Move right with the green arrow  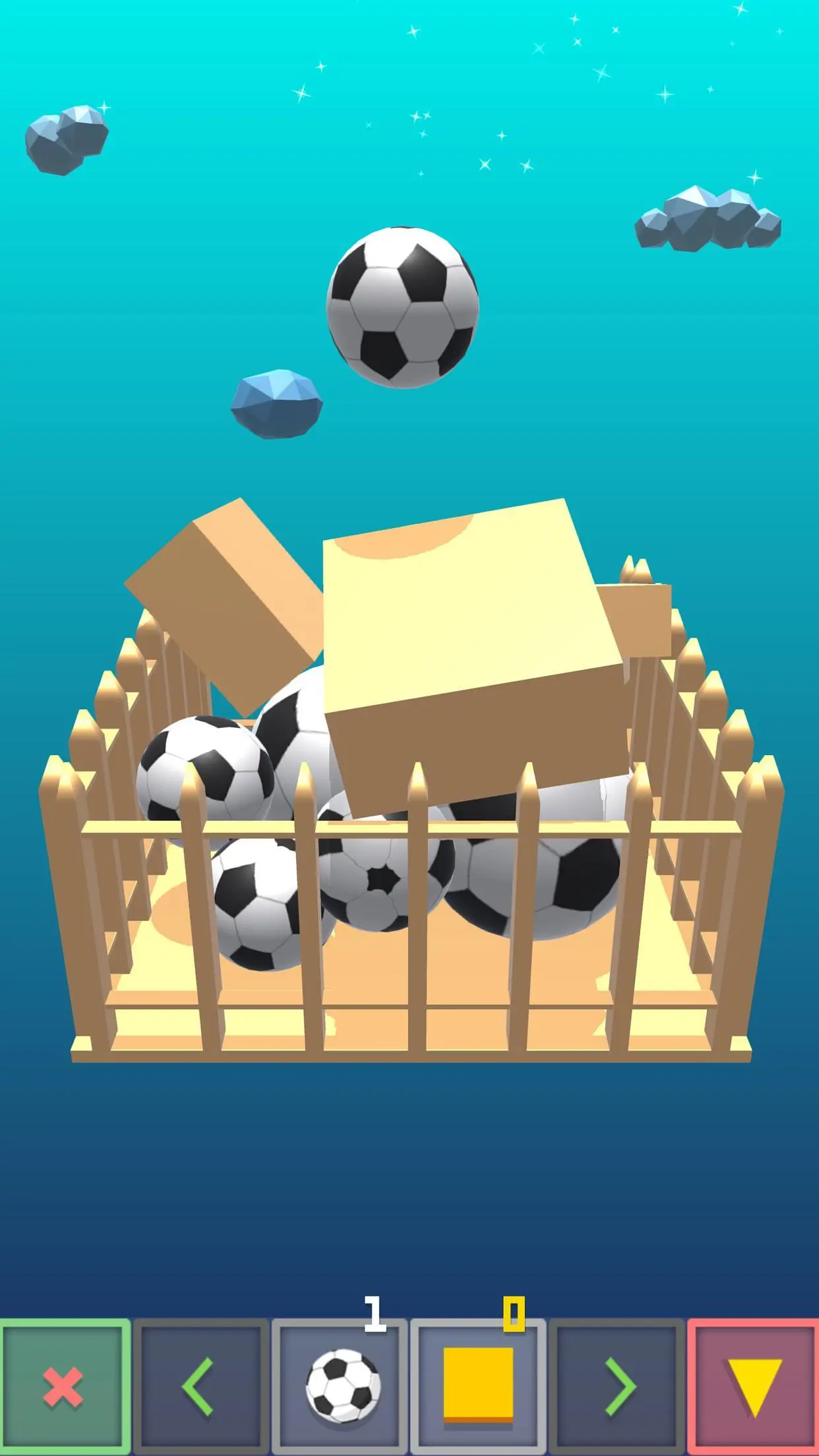point(617,1387)
